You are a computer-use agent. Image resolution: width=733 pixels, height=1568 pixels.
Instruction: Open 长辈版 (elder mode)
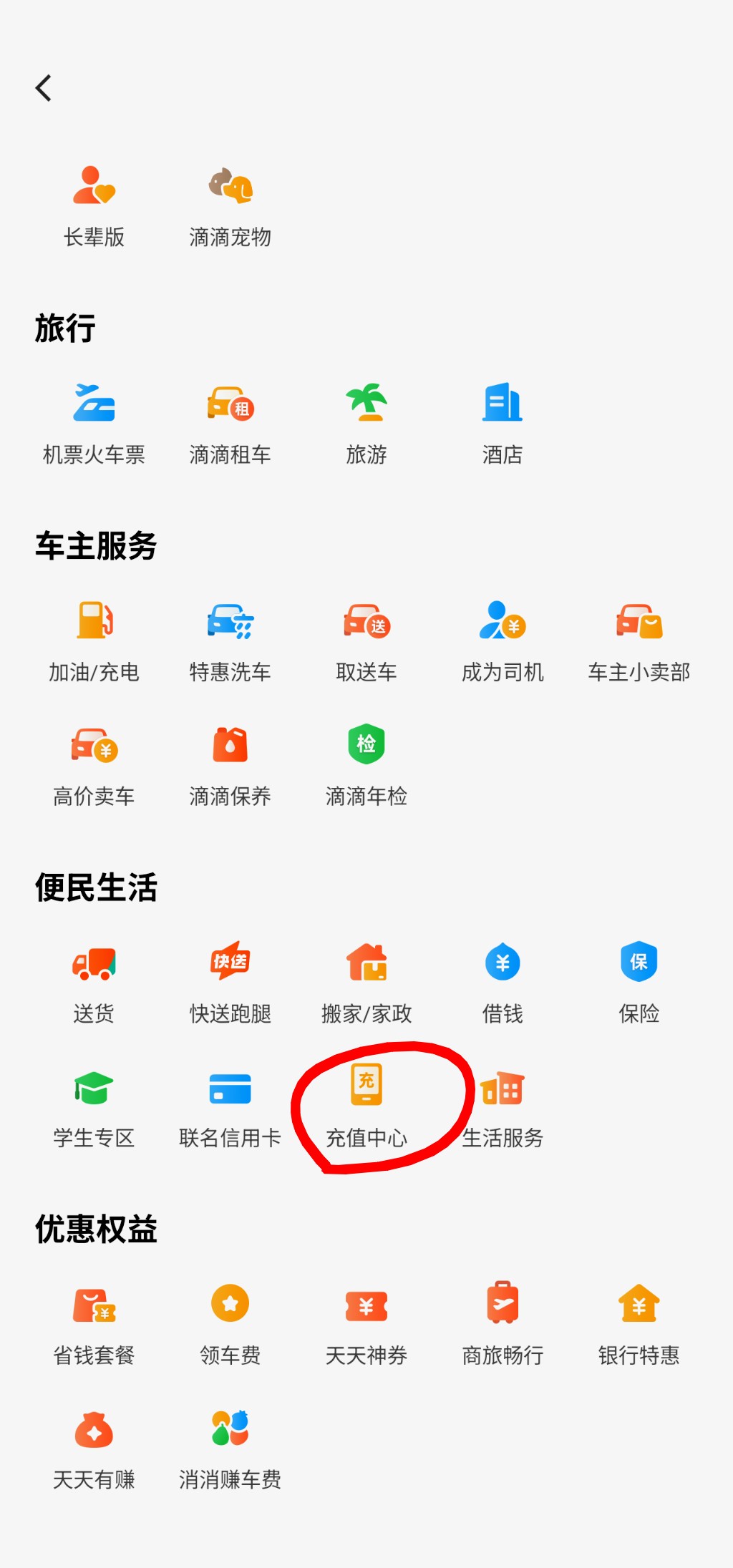click(x=94, y=204)
